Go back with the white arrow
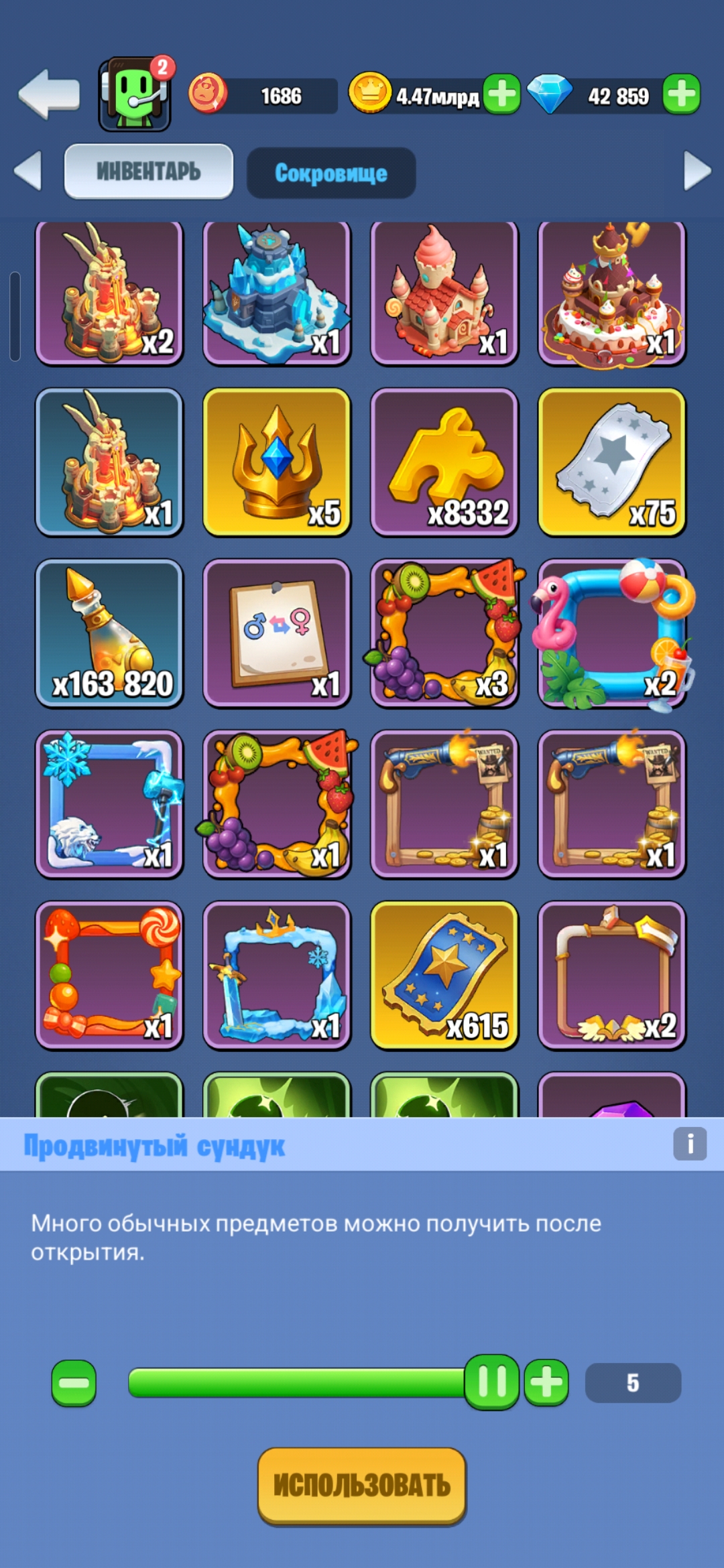This screenshot has width=724, height=1568. 49,94
